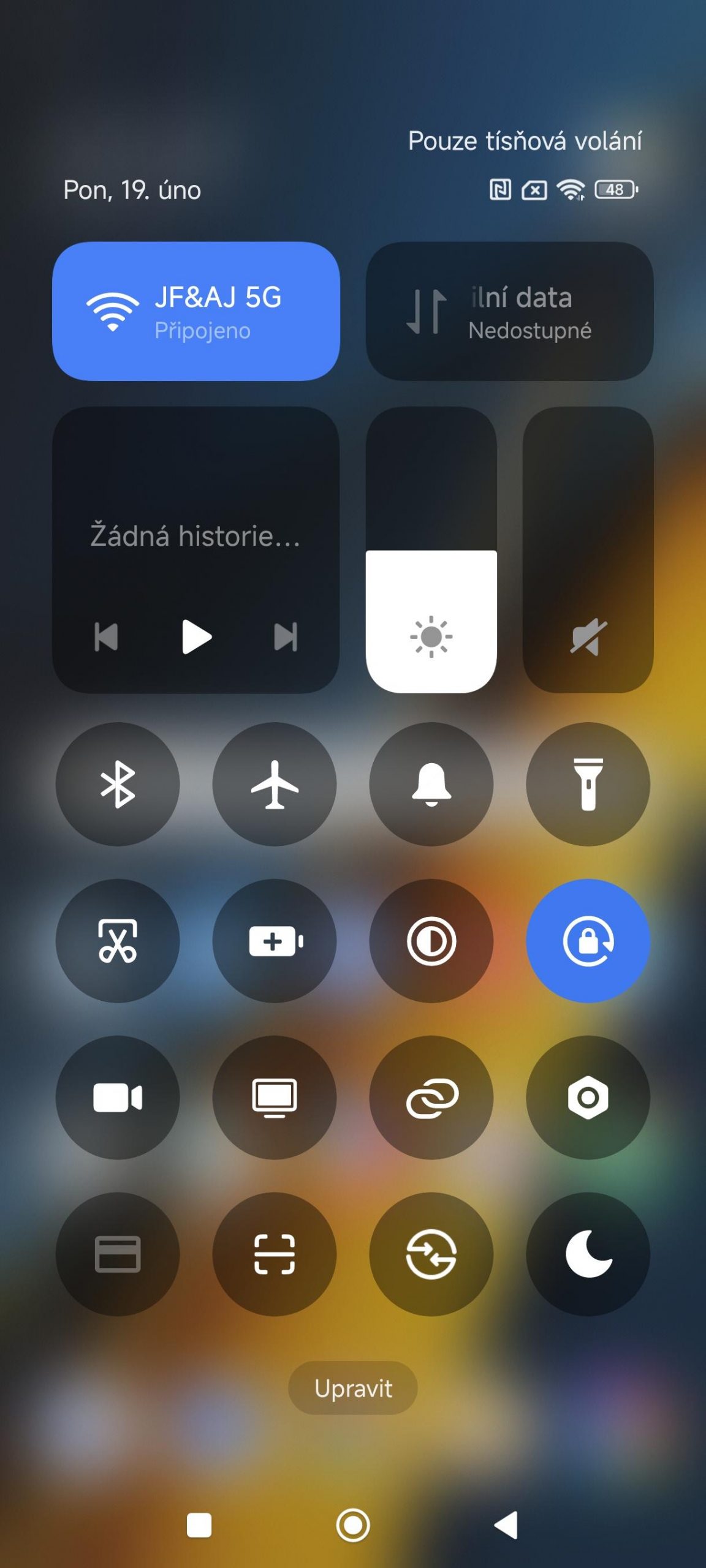Take a screenshot with the scissors tile
The width and height of the screenshot is (706, 1568).
[118, 941]
